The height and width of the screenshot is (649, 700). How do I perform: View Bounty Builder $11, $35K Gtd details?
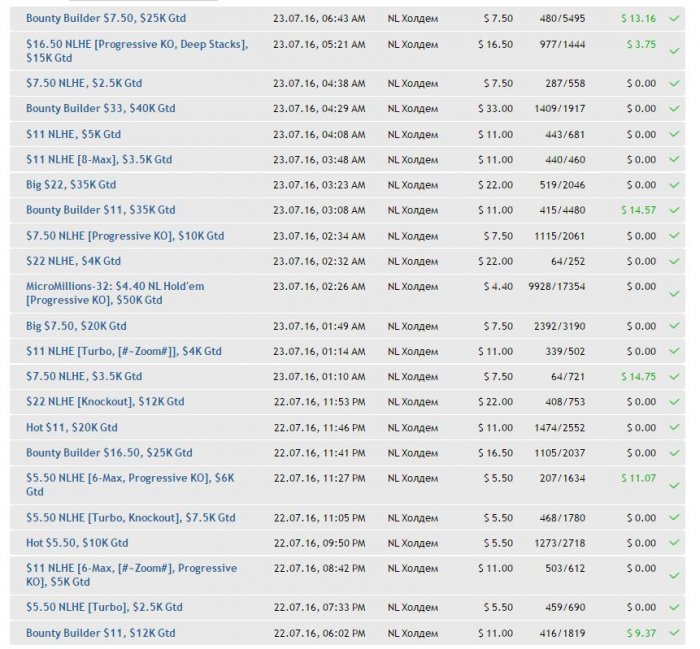point(100,210)
